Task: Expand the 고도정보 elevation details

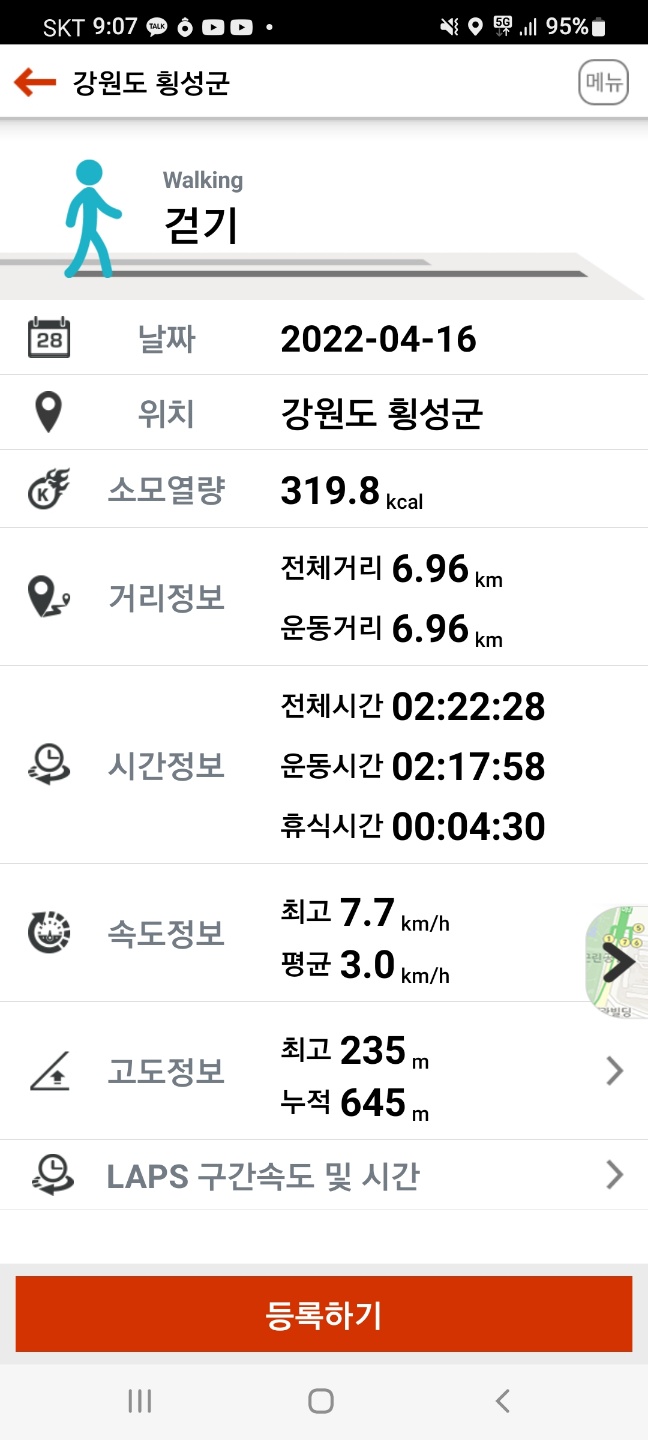Action: [614, 1072]
